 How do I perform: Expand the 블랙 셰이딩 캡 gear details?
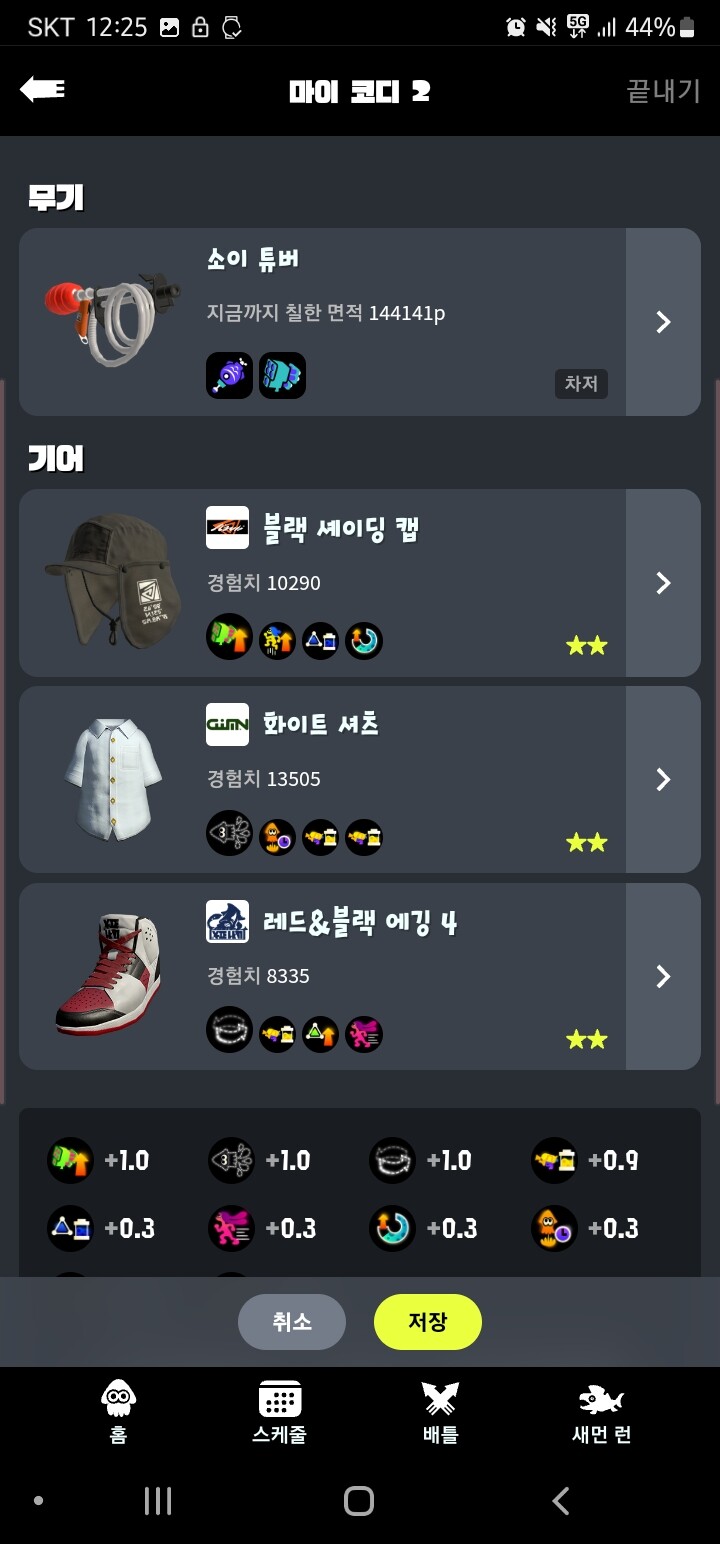click(662, 582)
